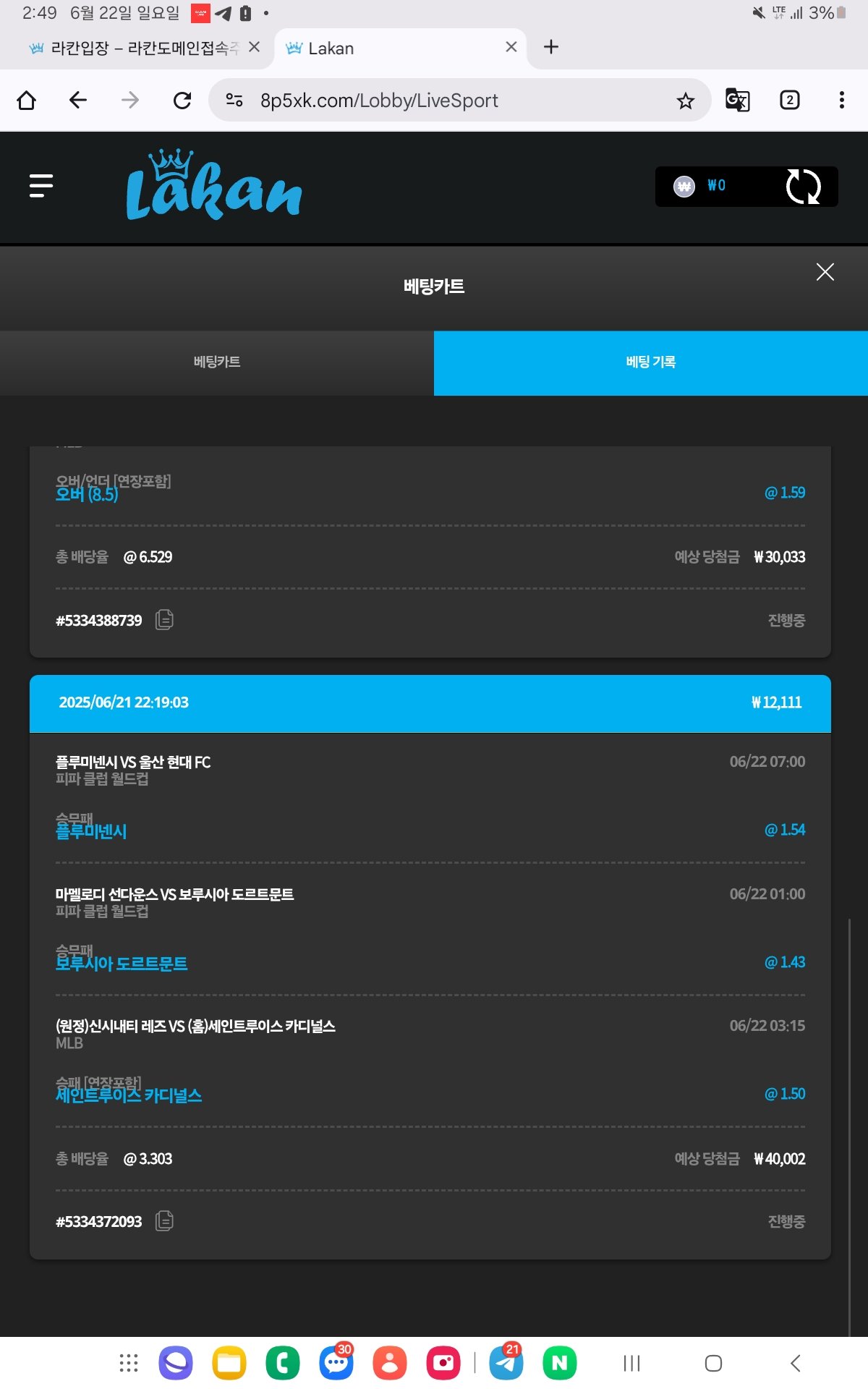The height and width of the screenshot is (1389, 868).
Task: Select the 베팅 기록 tab
Action: pyautogui.click(x=650, y=362)
